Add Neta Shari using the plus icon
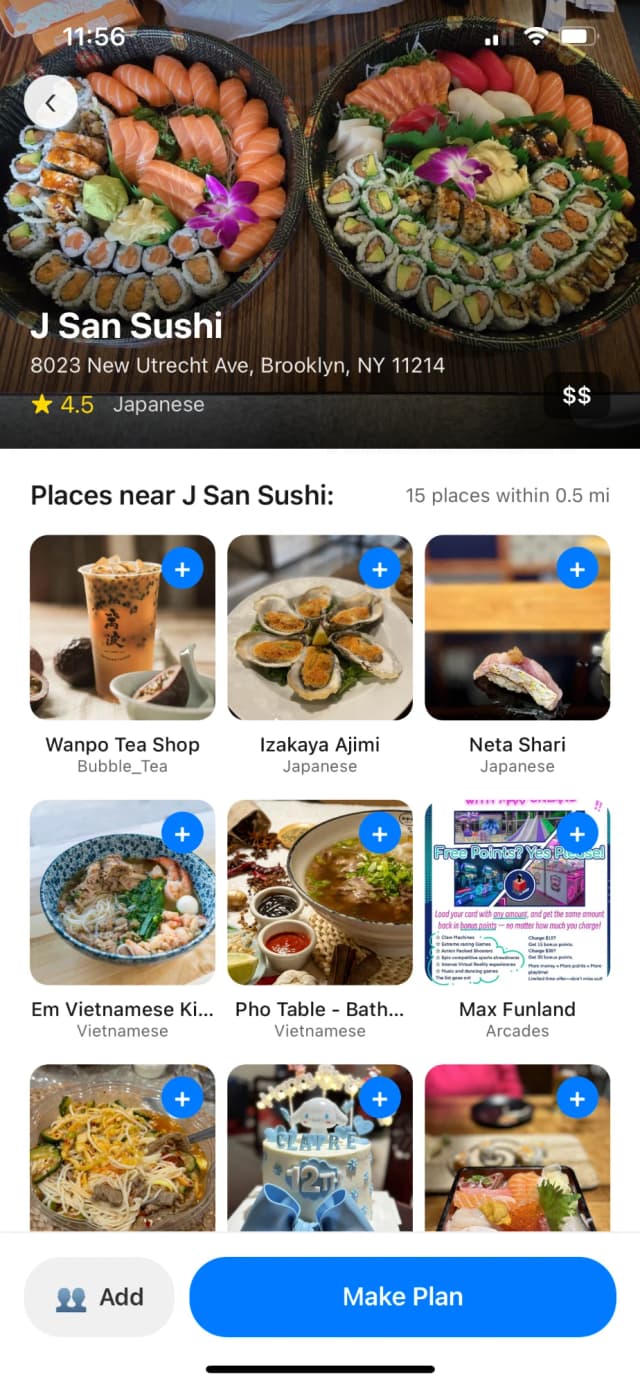 coord(577,569)
